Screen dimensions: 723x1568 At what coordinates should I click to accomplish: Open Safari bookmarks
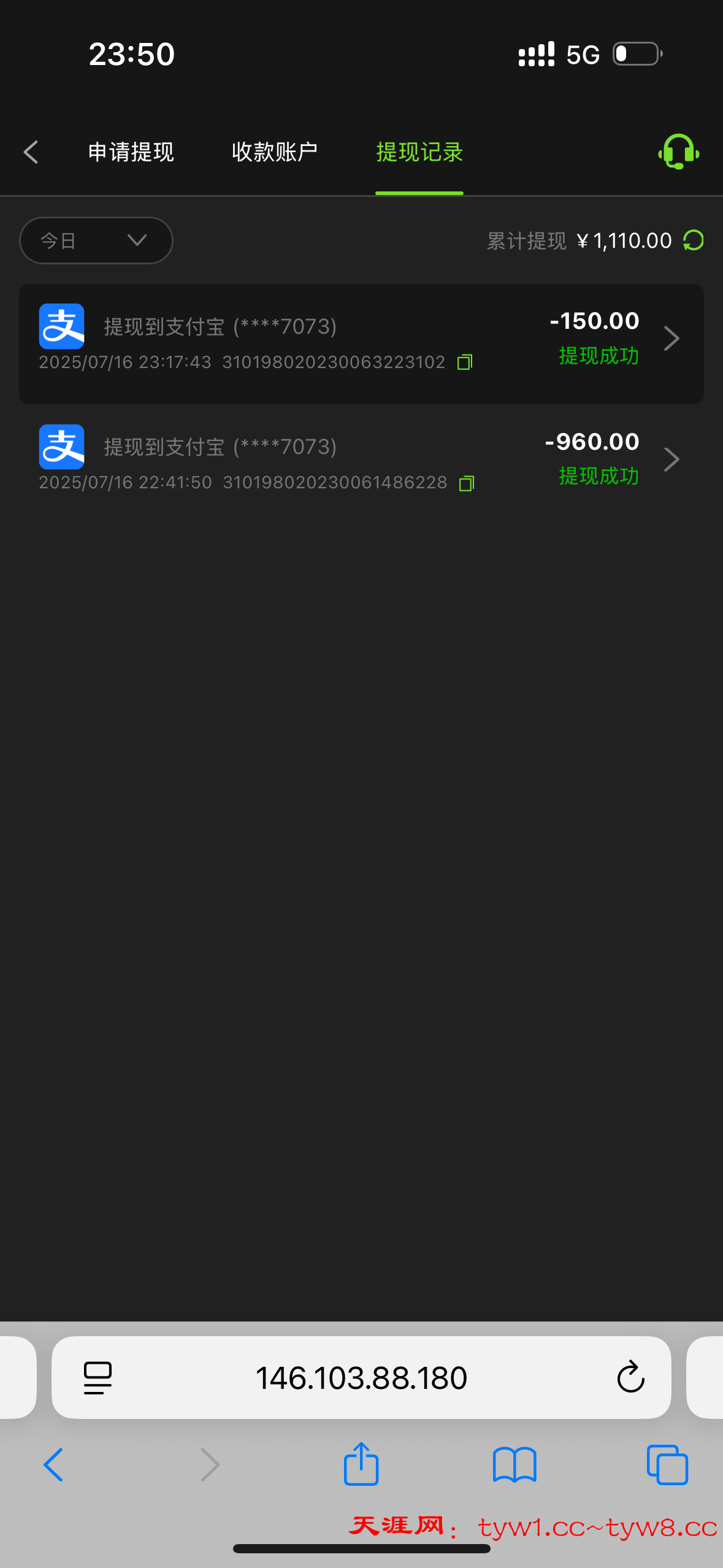(x=515, y=1465)
